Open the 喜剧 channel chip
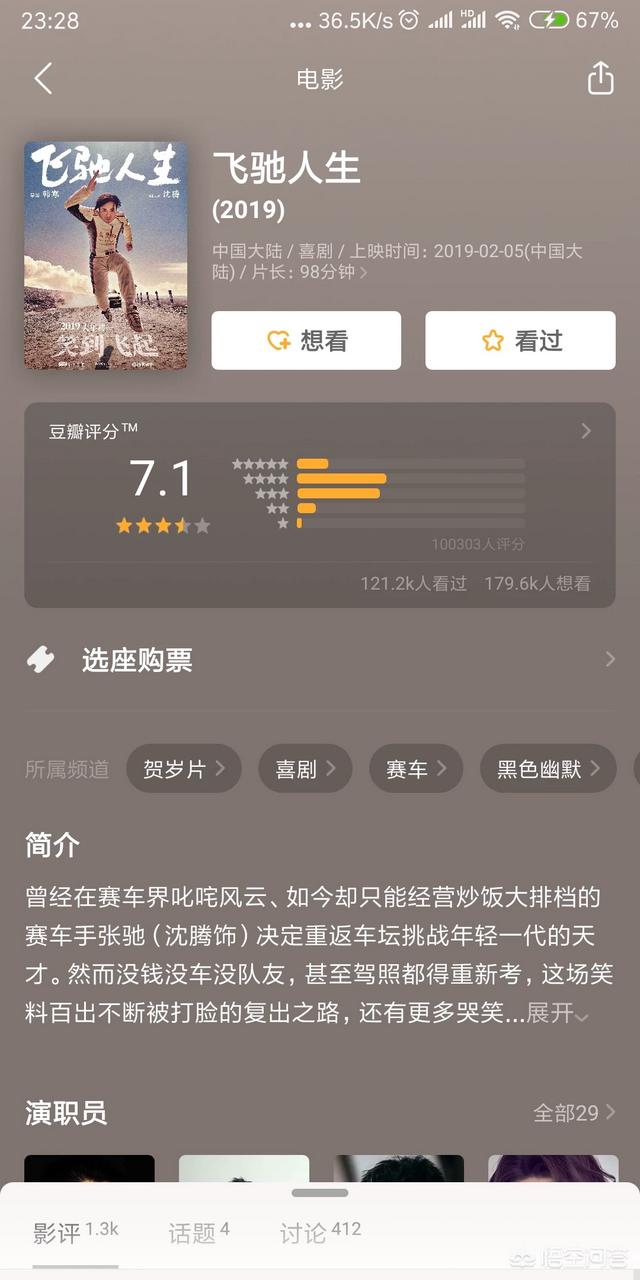 click(305, 769)
